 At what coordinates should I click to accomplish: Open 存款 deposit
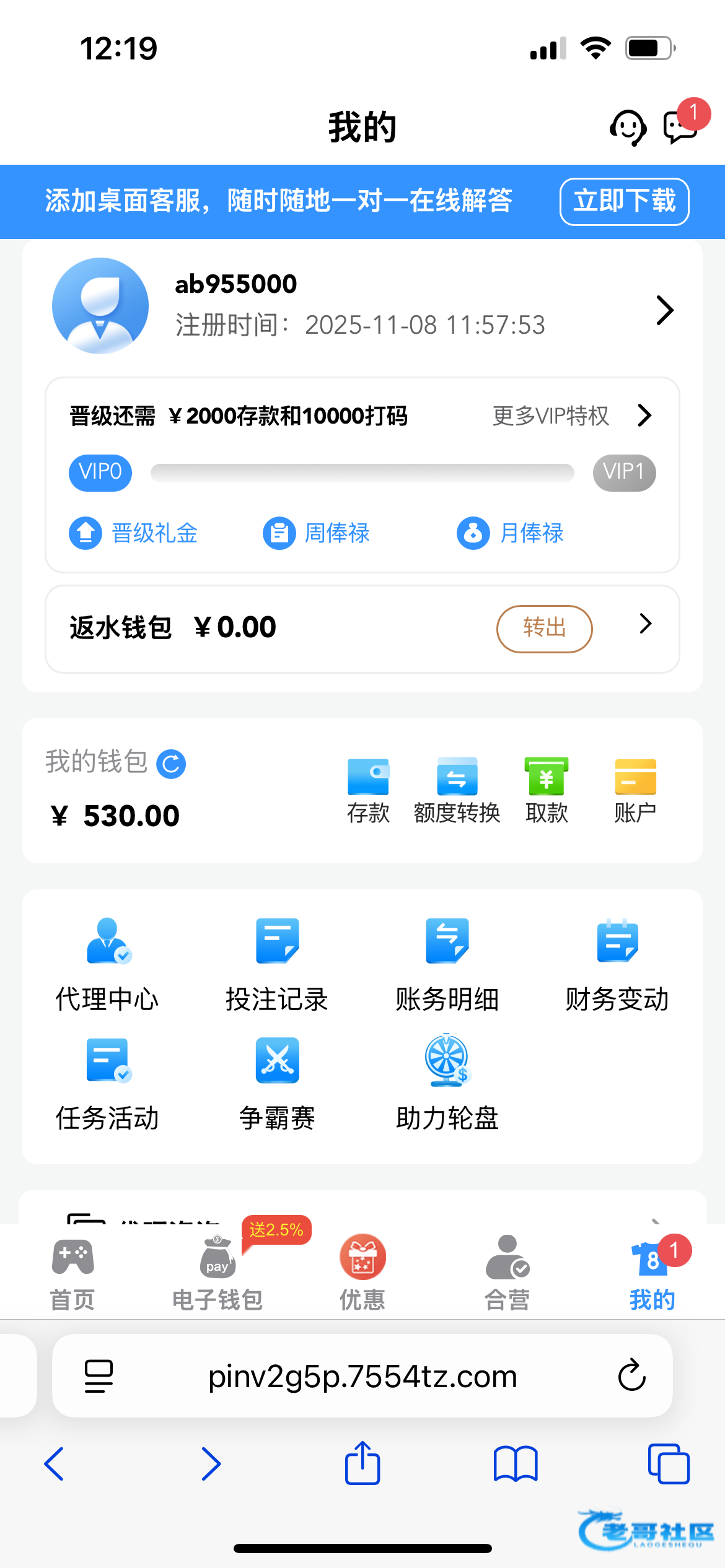coord(368,790)
